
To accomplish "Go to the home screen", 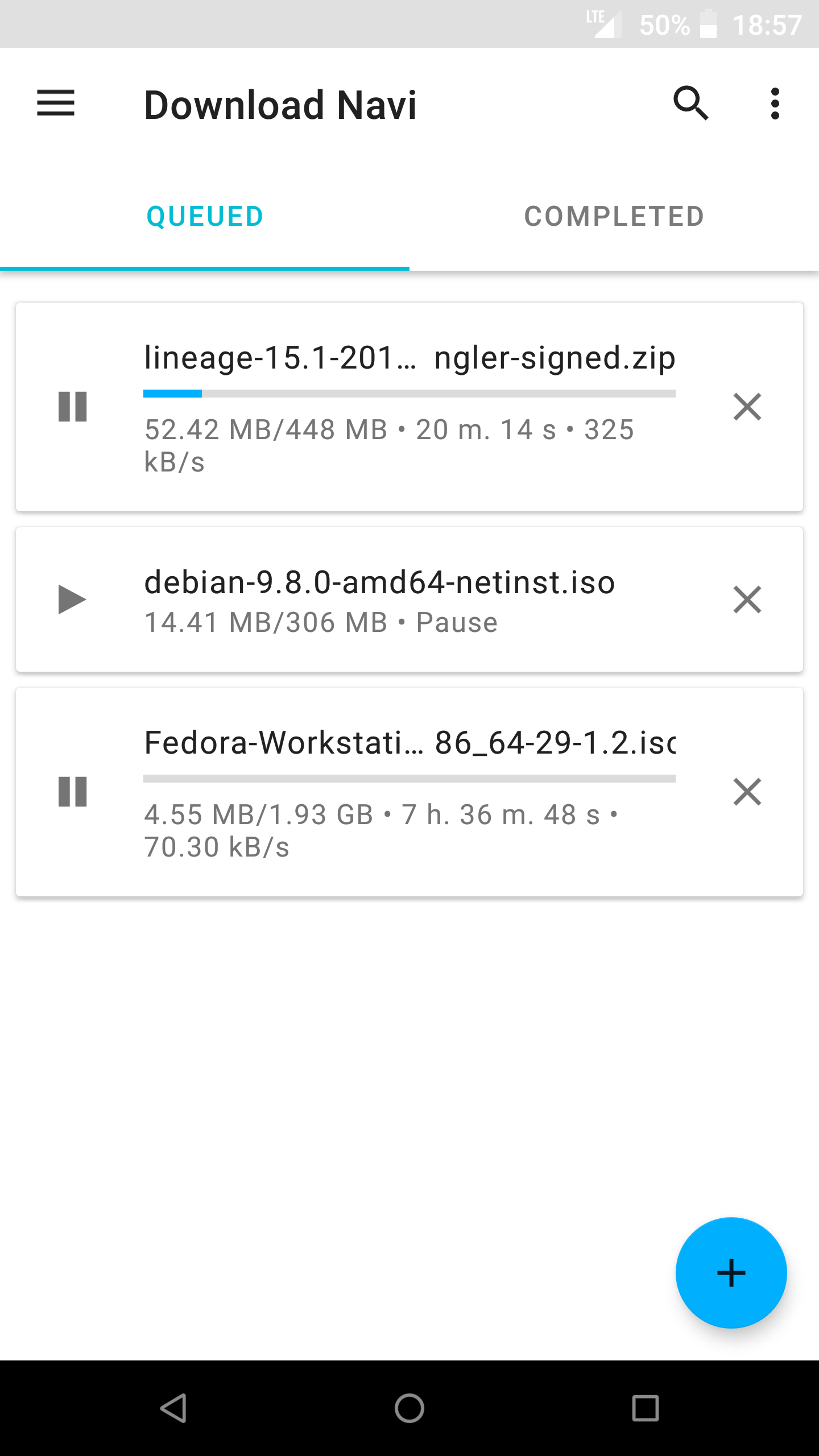I will pyautogui.click(x=409, y=1408).
